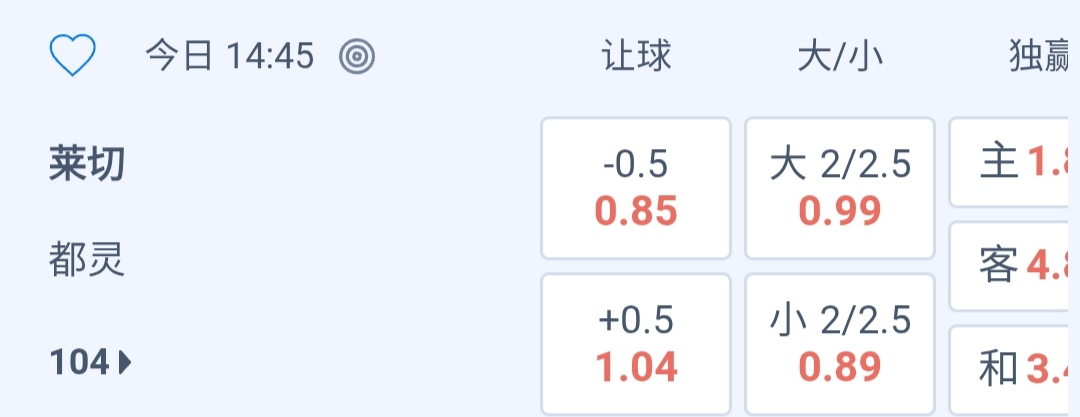Choose 和 in the 独赢 column

[1014, 370]
